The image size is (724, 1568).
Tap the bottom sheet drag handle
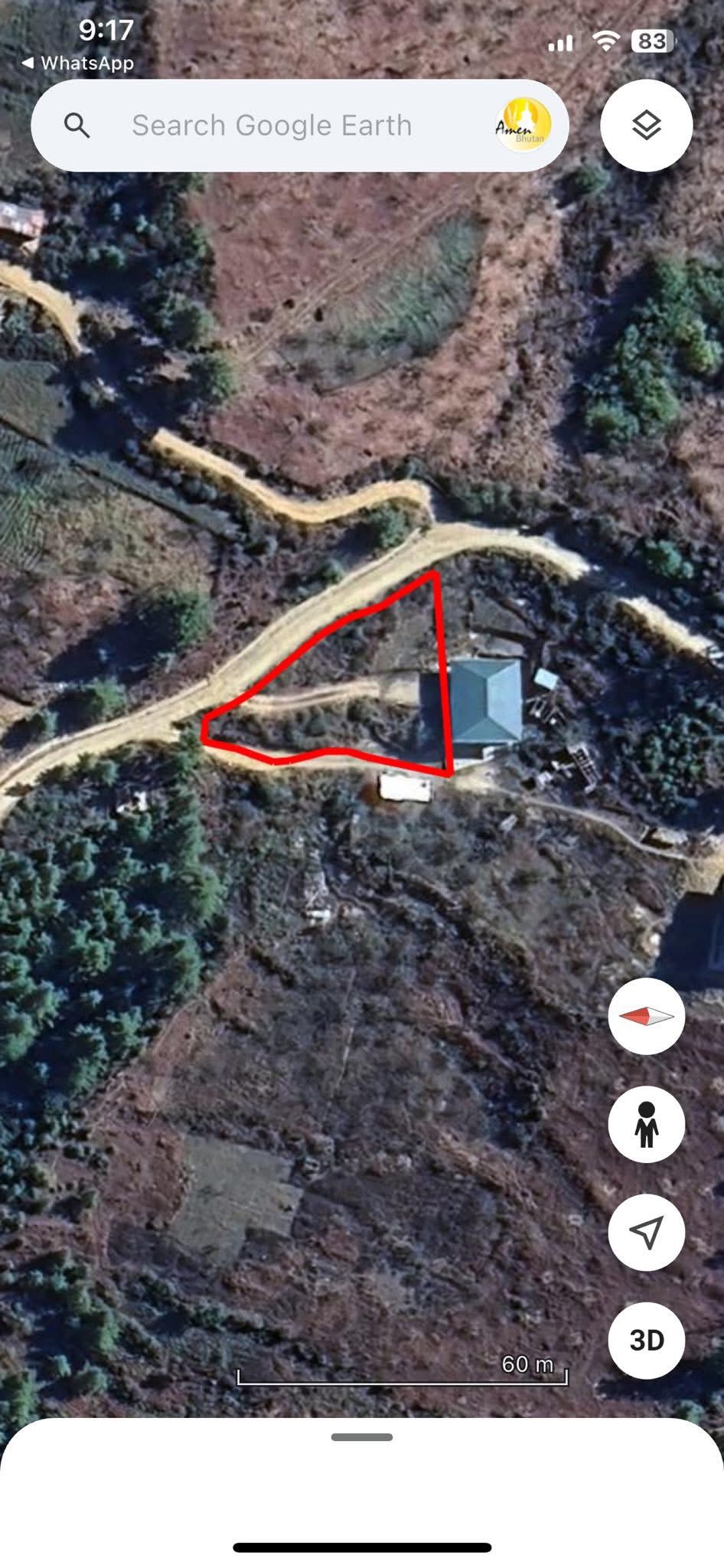tap(362, 1437)
